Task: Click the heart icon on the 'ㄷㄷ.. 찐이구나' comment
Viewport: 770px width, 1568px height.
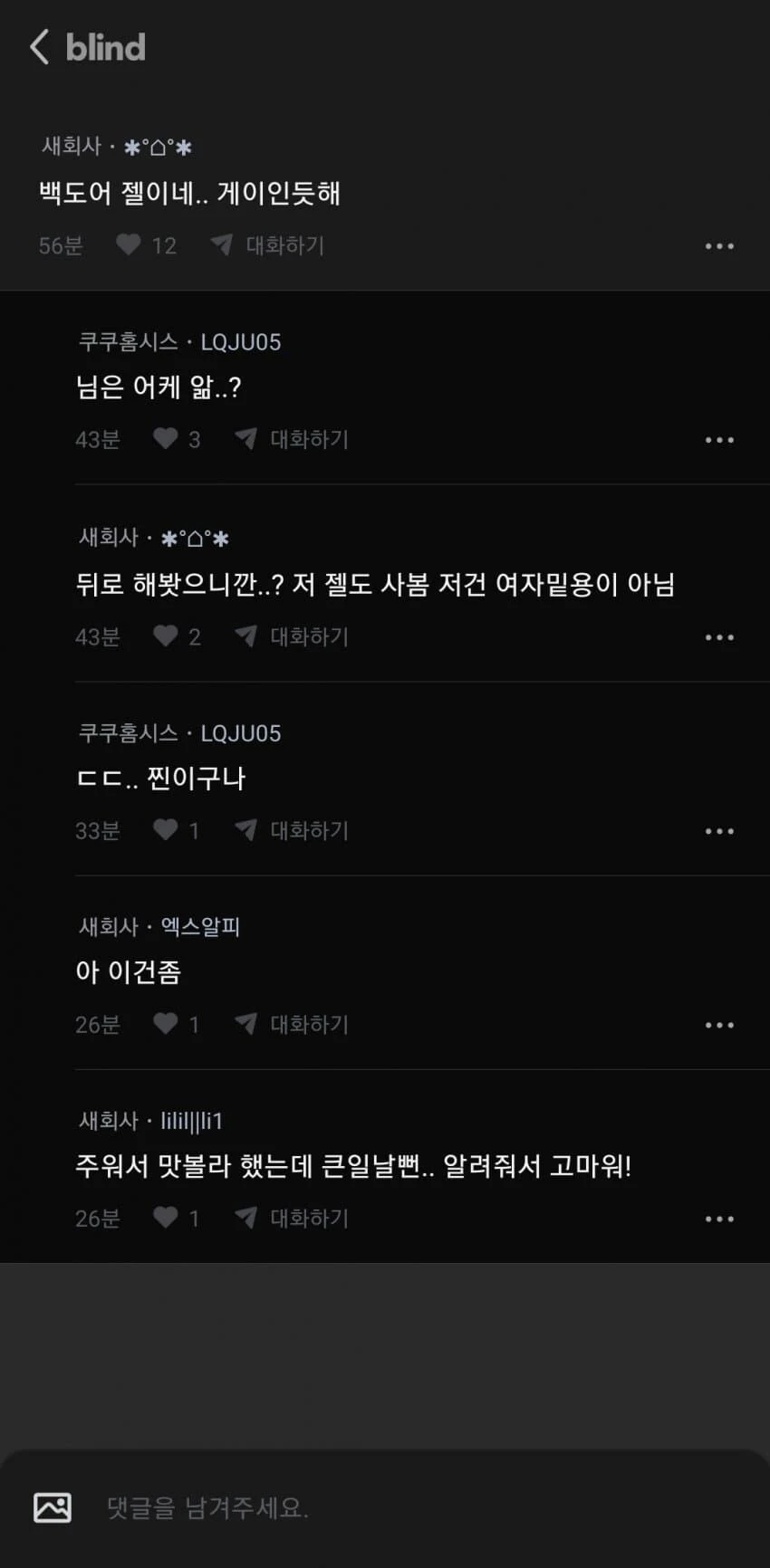Action: 166,830
